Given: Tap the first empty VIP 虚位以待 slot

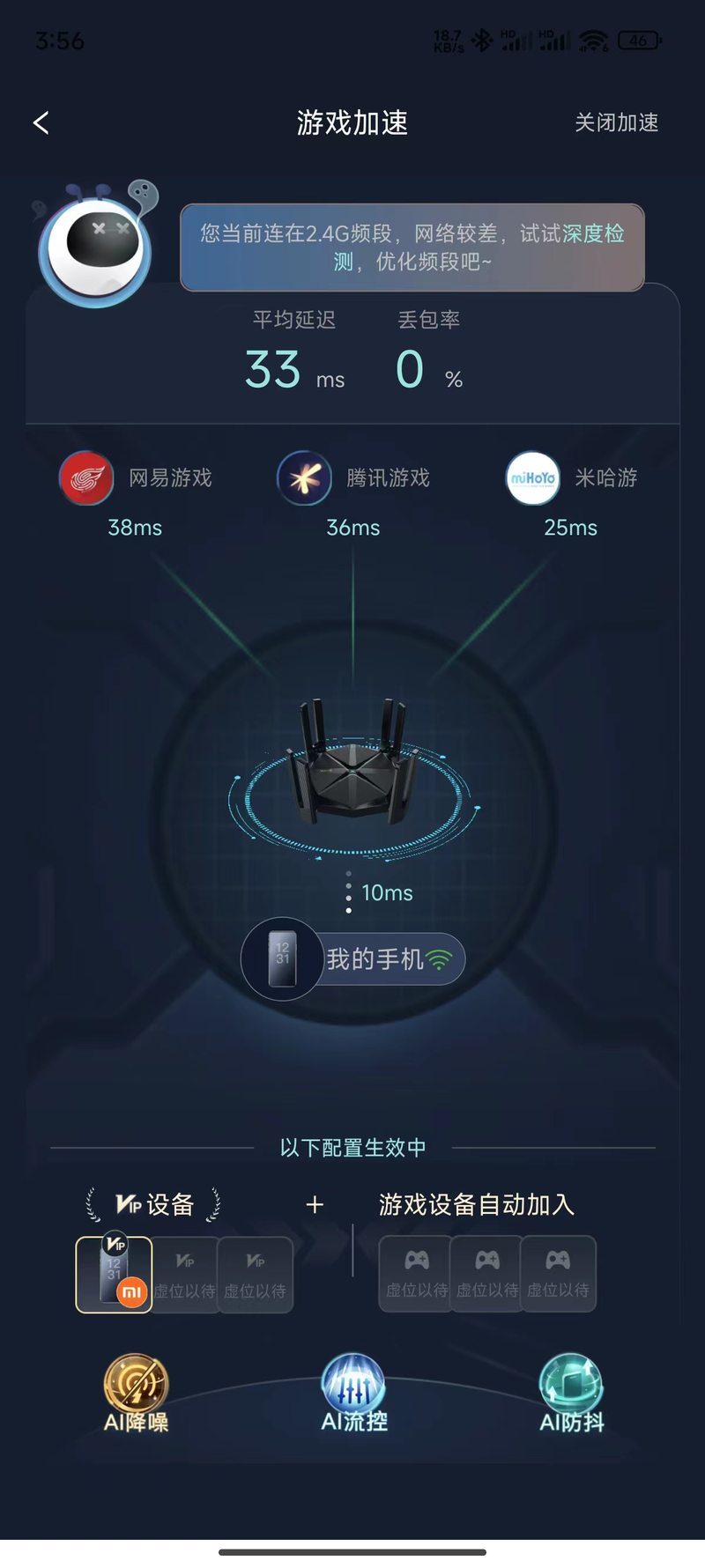Looking at the screenshot, I should click(x=184, y=1275).
